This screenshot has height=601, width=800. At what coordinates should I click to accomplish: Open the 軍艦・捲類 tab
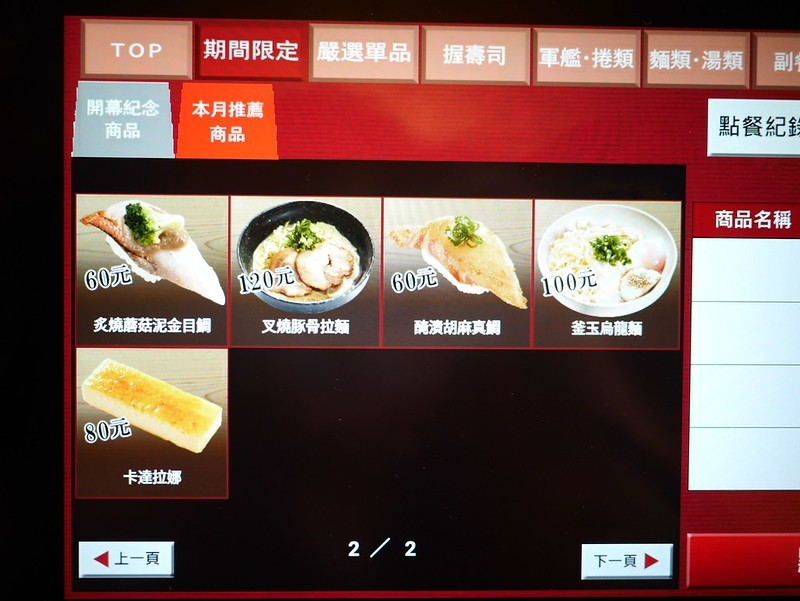pos(586,58)
